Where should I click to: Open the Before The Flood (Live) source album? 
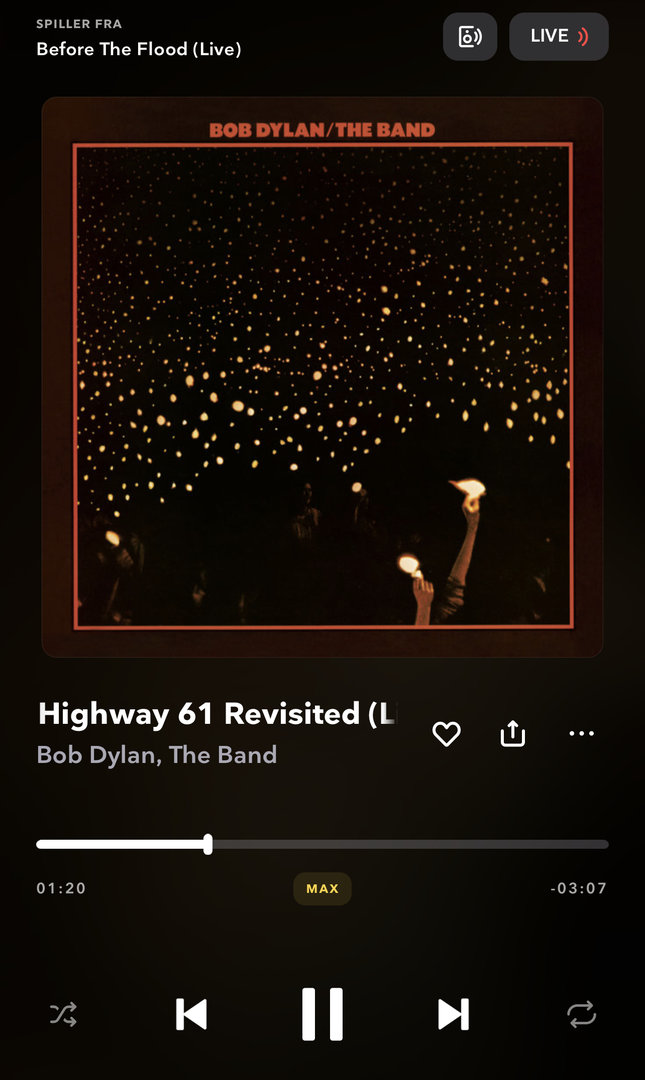pyautogui.click(x=138, y=48)
